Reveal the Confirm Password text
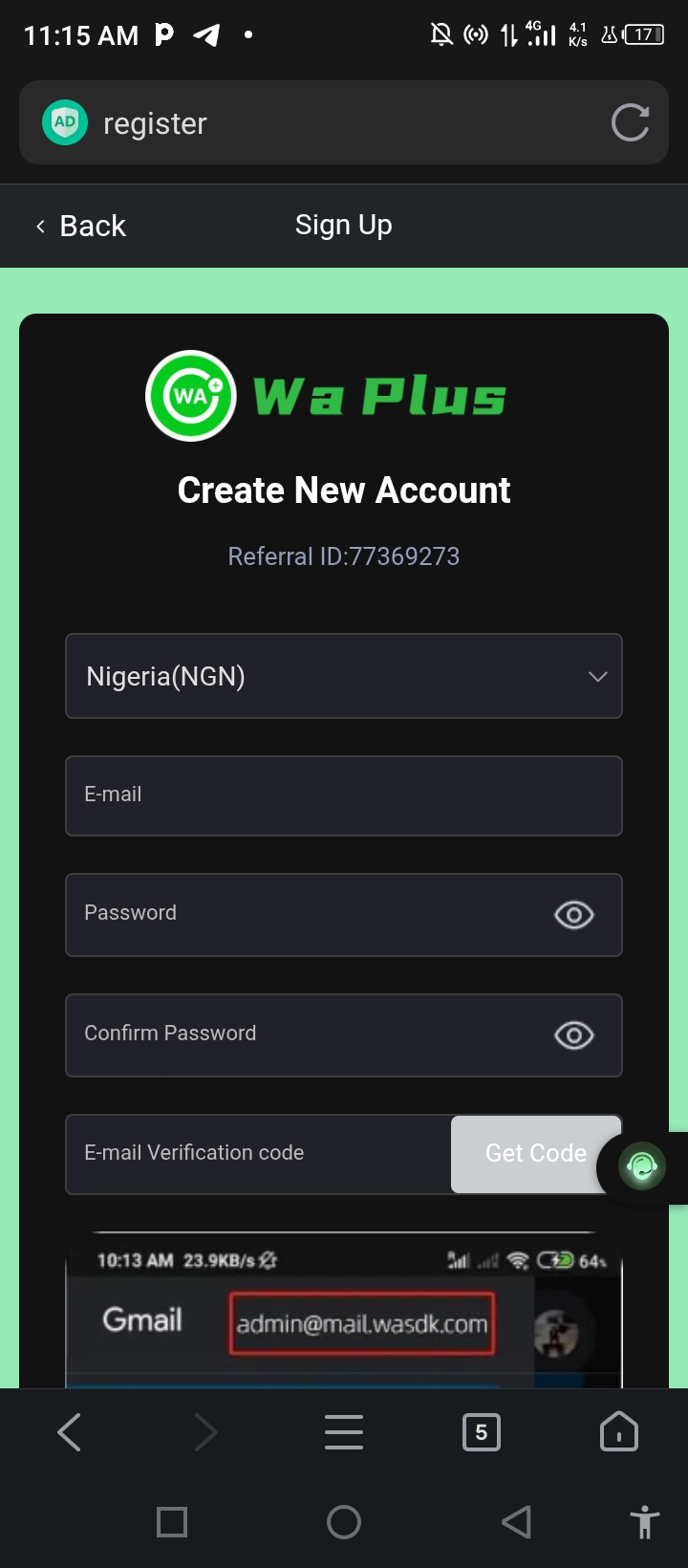Viewport: 688px width, 1568px height. coord(573,1035)
